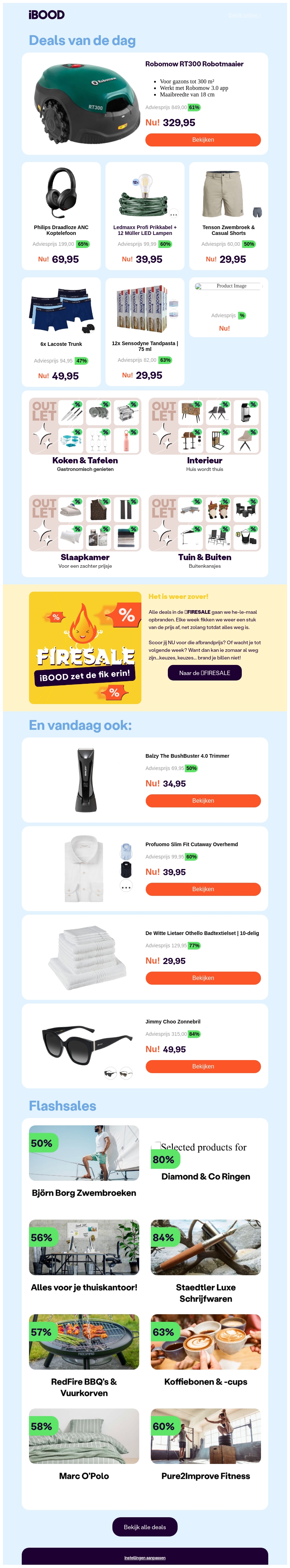290x1568 pixels.
Task: Go to the FIRESALE via Naar de FIRESALE
Action: (205, 673)
